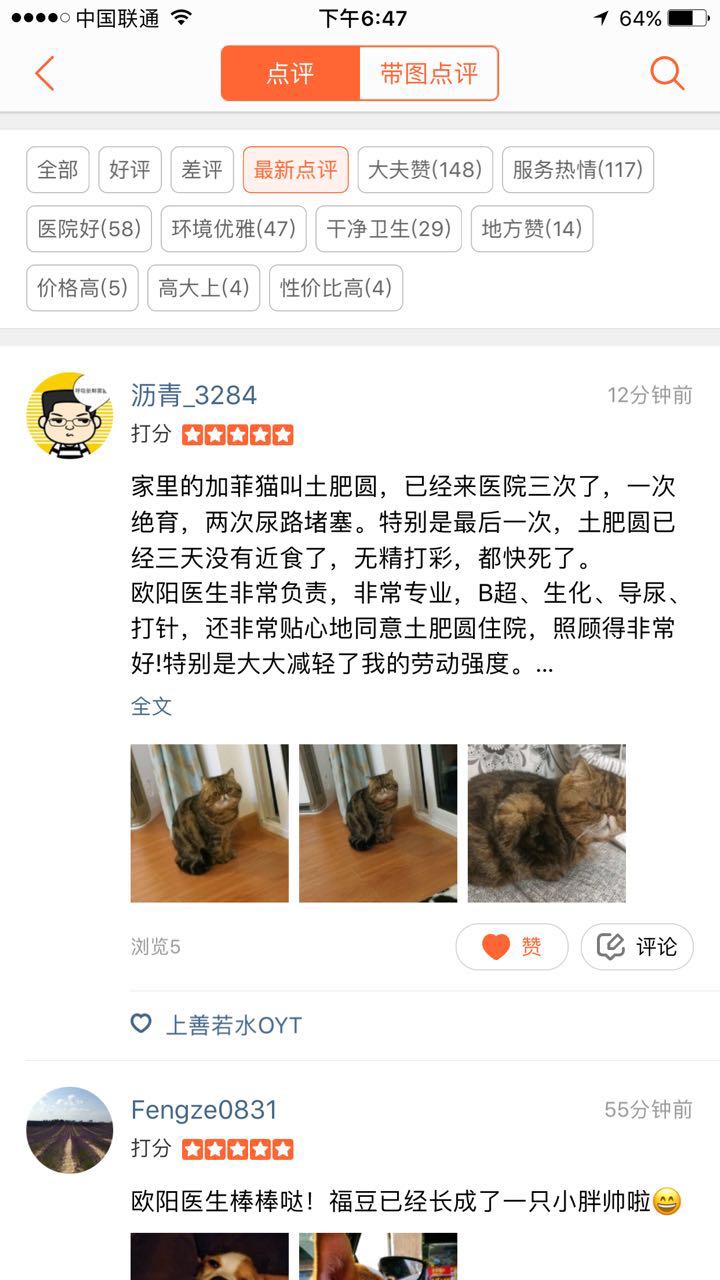Open Fengze0831's user profile

[x=204, y=1110]
